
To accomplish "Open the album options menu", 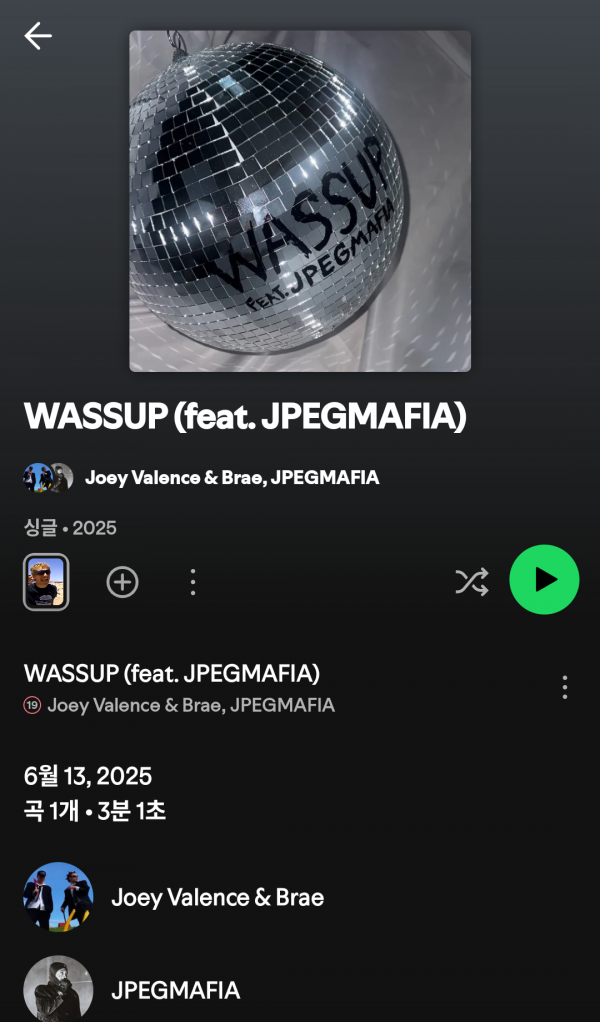I will 192,581.
